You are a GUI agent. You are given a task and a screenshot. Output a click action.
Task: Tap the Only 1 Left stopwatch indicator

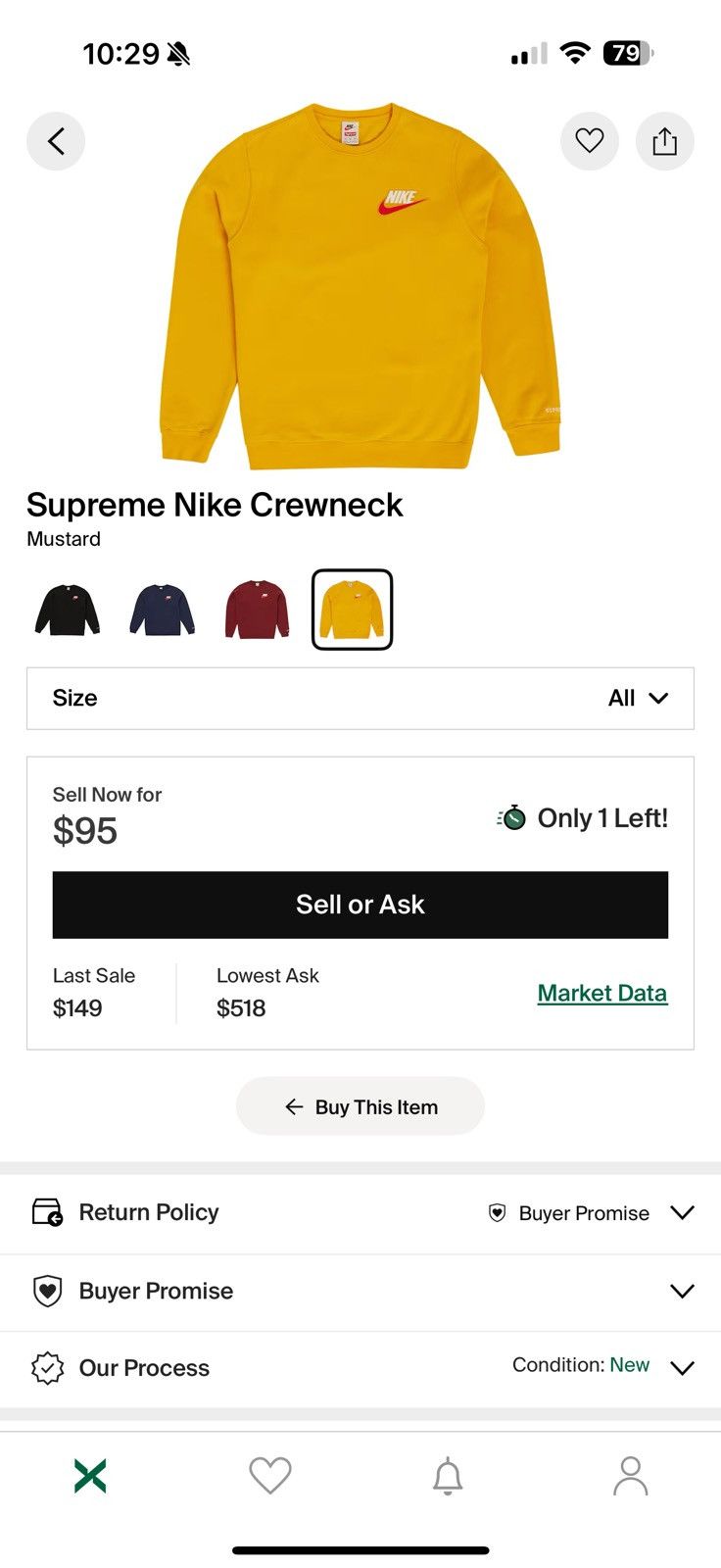tap(511, 816)
